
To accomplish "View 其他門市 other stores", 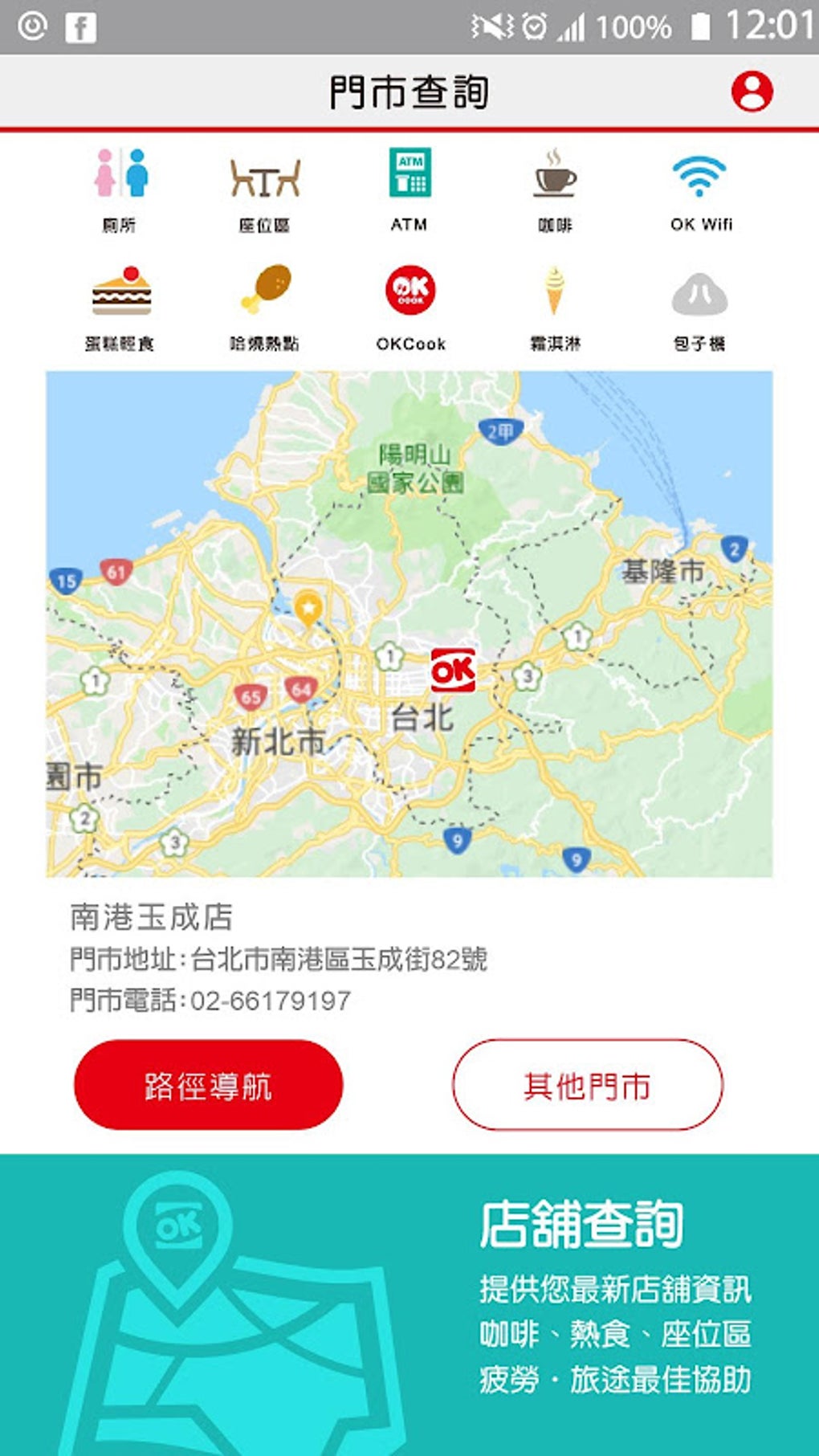I will pos(588,1085).
